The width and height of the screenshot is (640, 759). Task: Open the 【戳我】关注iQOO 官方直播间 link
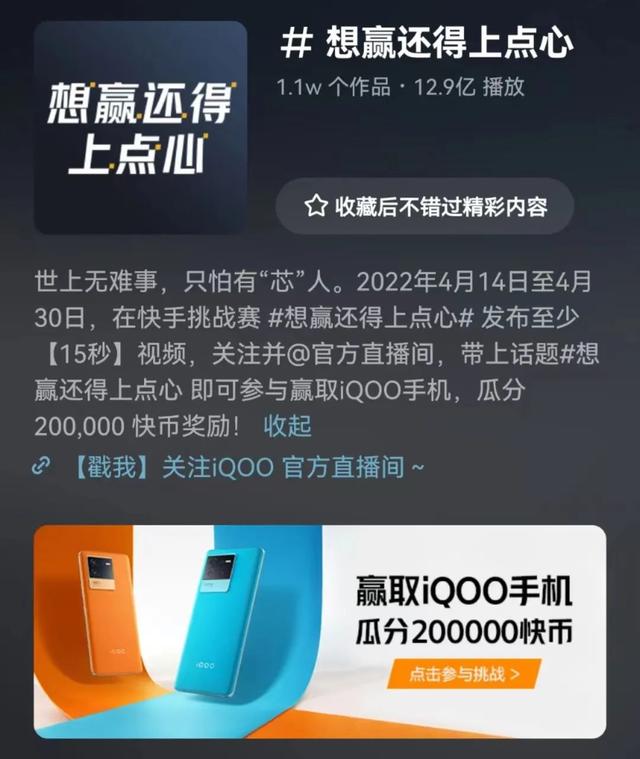pos(240,467)
